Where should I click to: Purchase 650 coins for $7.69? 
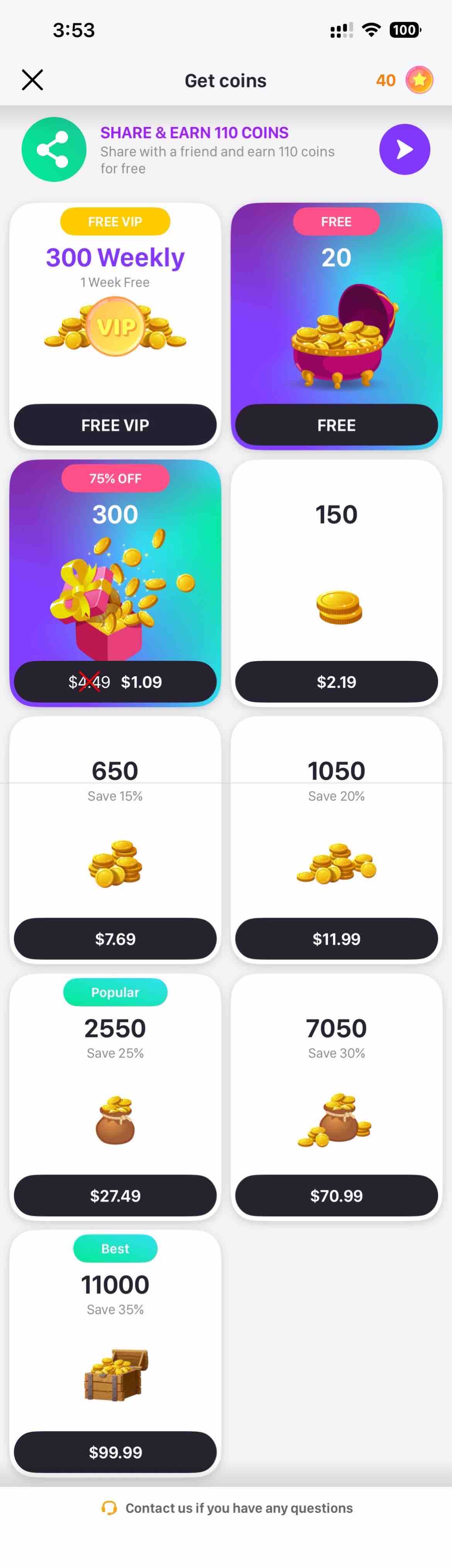(115, 938)
